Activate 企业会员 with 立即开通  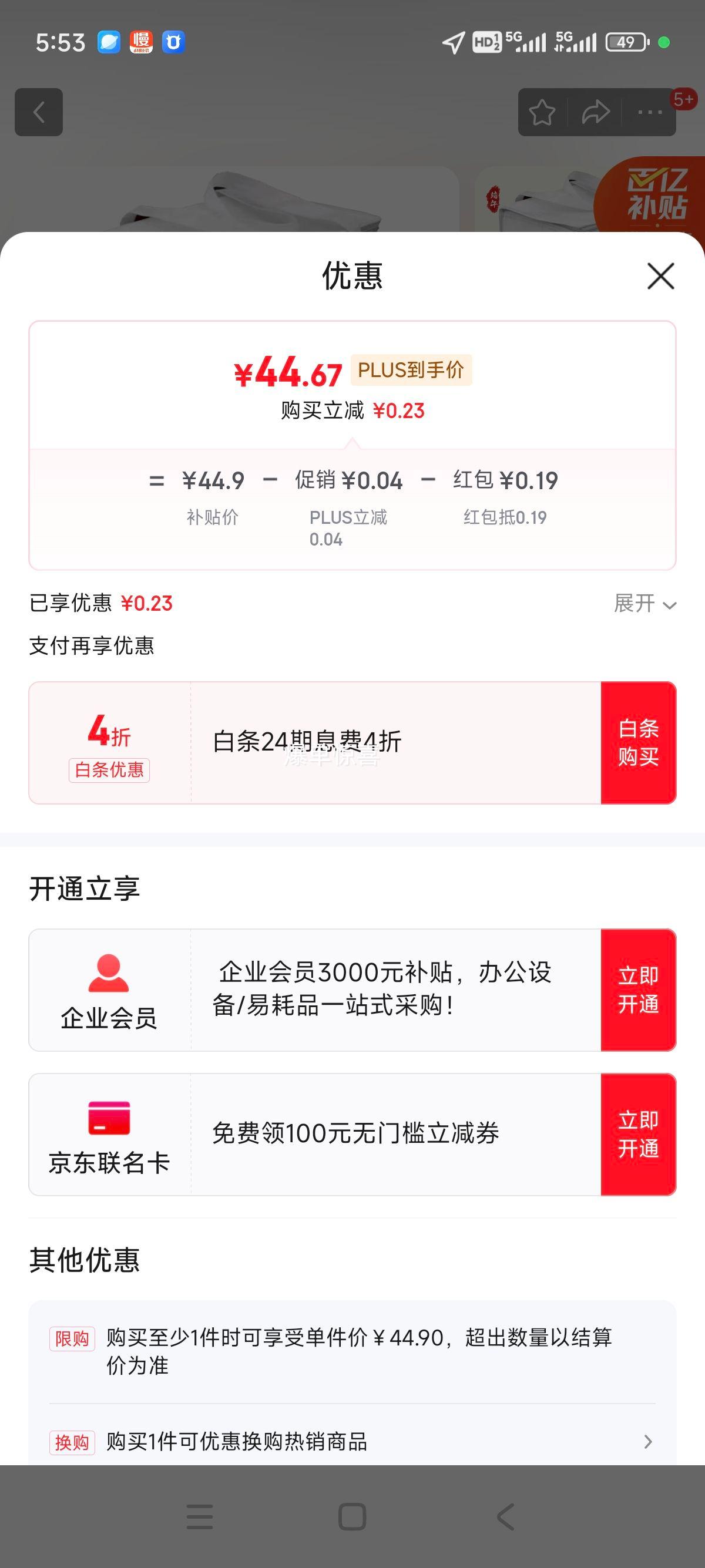click(638, 990)
